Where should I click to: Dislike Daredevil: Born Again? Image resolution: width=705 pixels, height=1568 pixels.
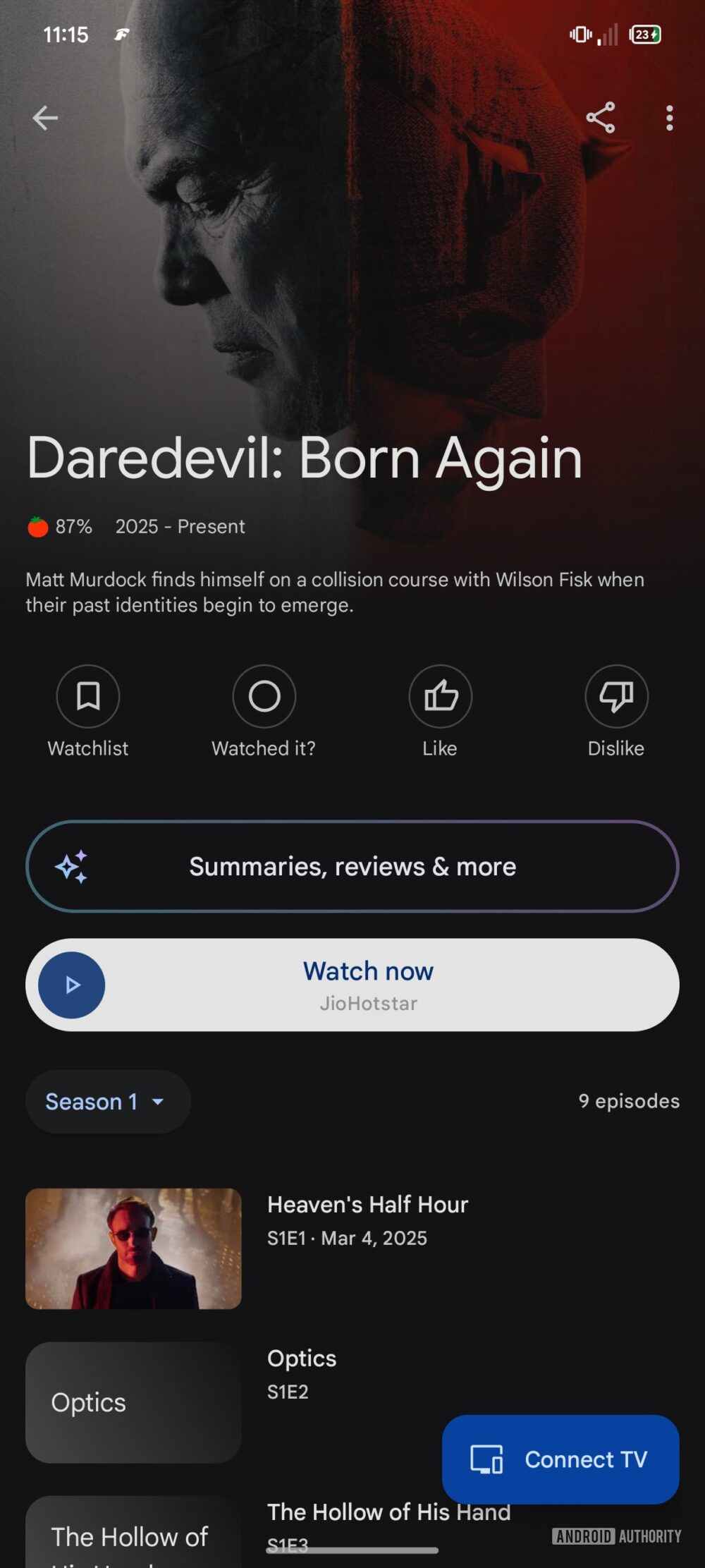coord(616,695)
